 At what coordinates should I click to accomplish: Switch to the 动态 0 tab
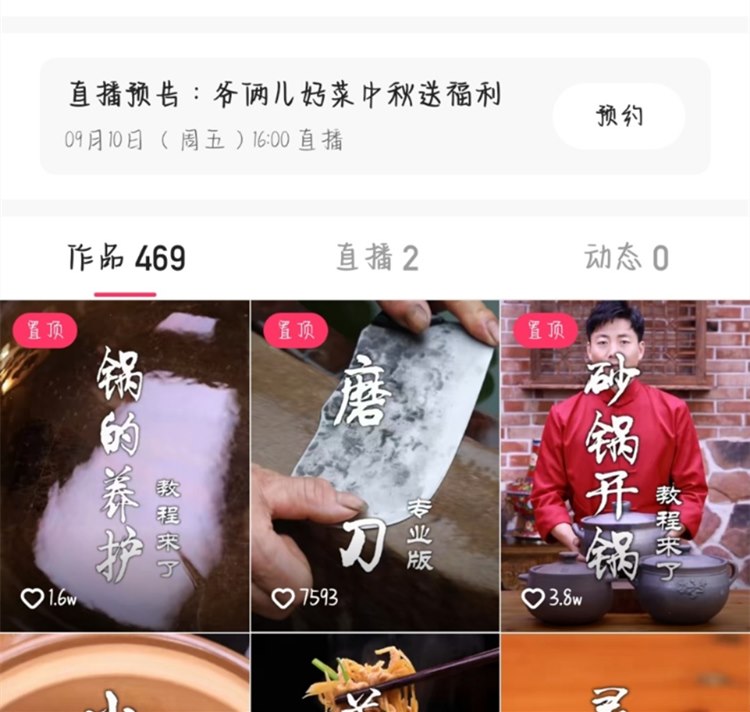pyautogui.click(x=626, y=259)
